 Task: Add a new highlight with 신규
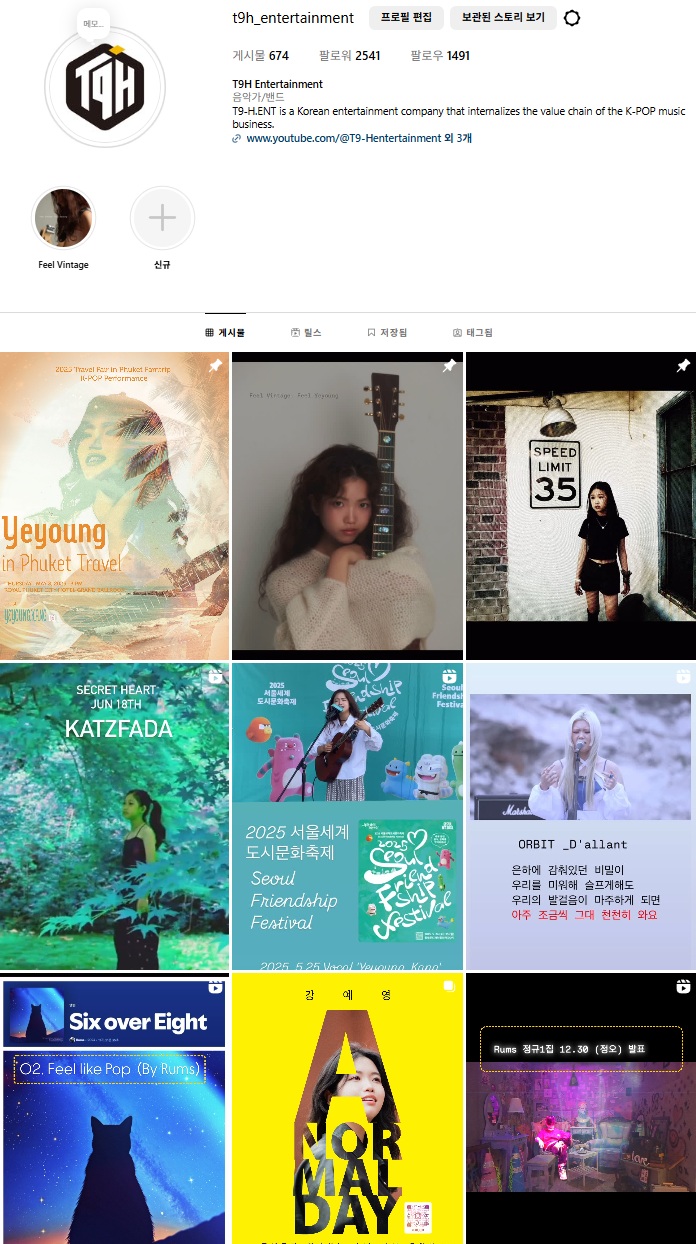click(x=162, y=218)
